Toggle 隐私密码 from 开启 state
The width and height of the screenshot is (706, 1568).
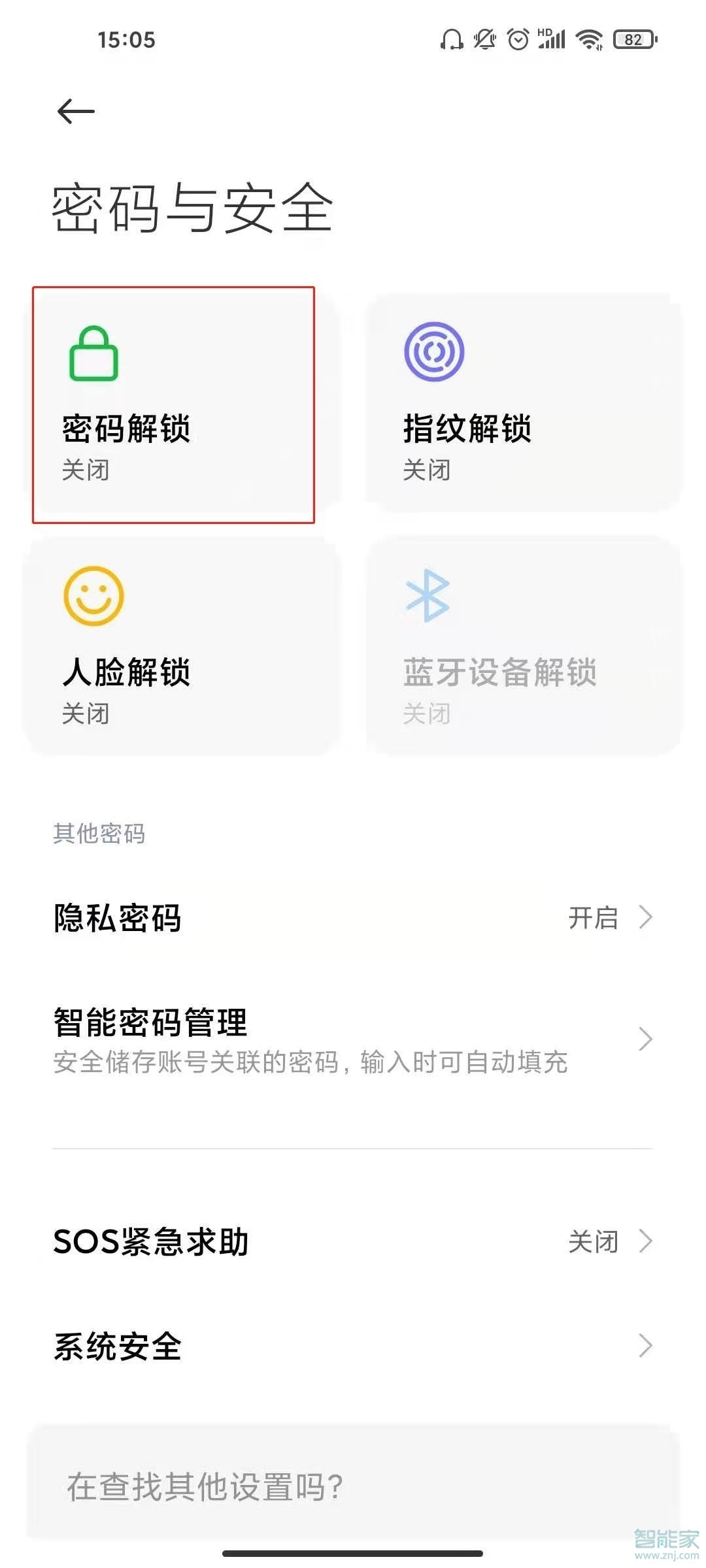coord(594,918)
